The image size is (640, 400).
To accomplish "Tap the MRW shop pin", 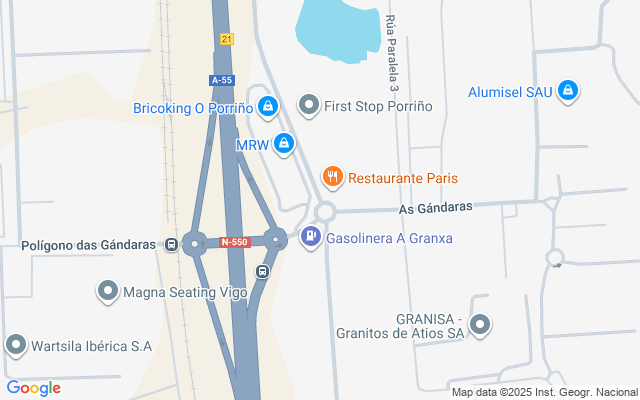I will [284, 144].
